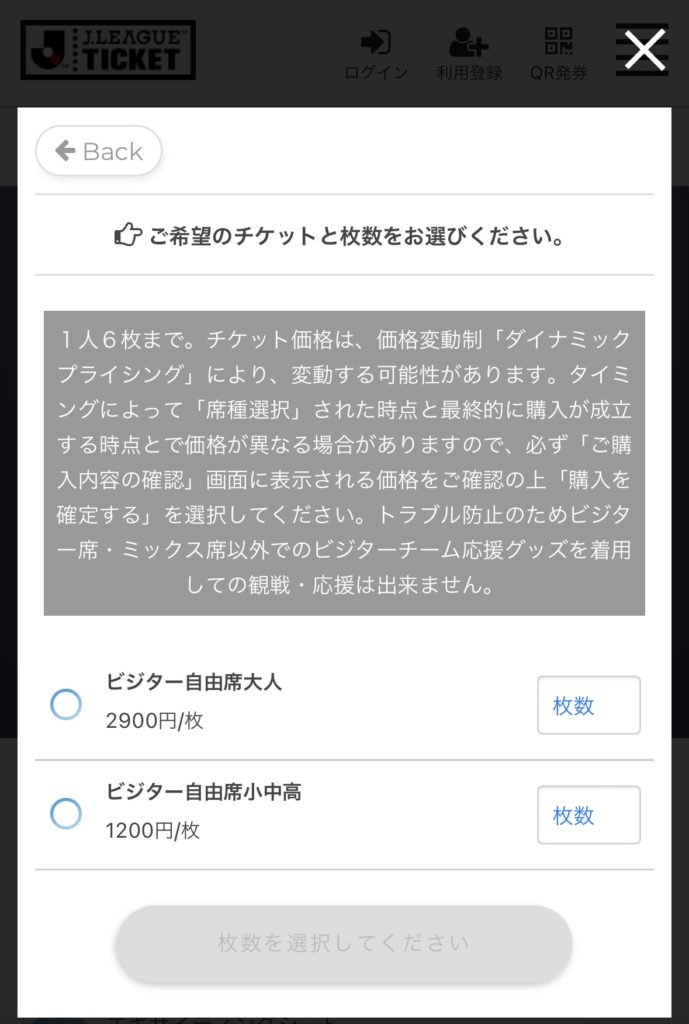Open 枚数 dropdown for ビジター自由席大人

tap(588, 705)
